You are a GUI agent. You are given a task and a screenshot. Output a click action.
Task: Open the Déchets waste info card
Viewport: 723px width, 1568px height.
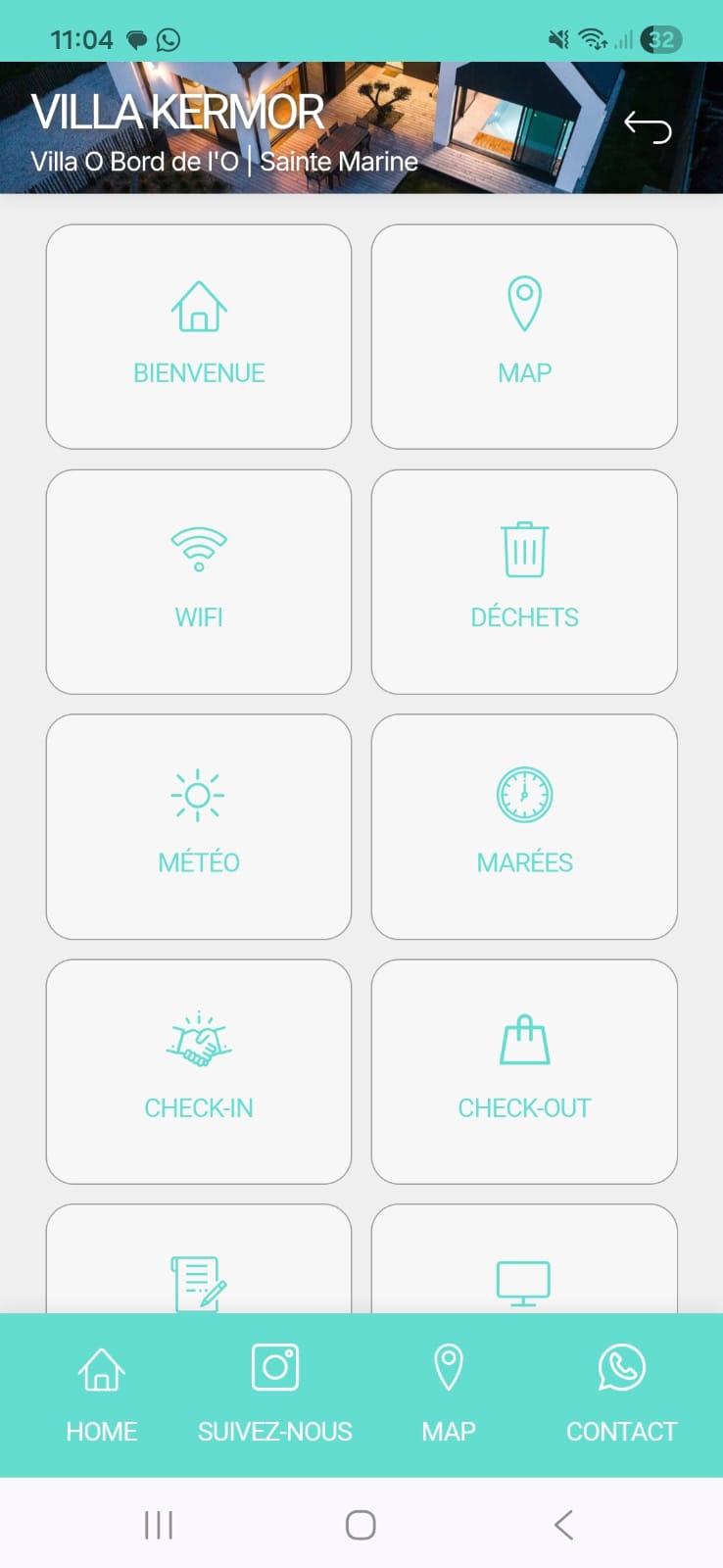point(524,581)
